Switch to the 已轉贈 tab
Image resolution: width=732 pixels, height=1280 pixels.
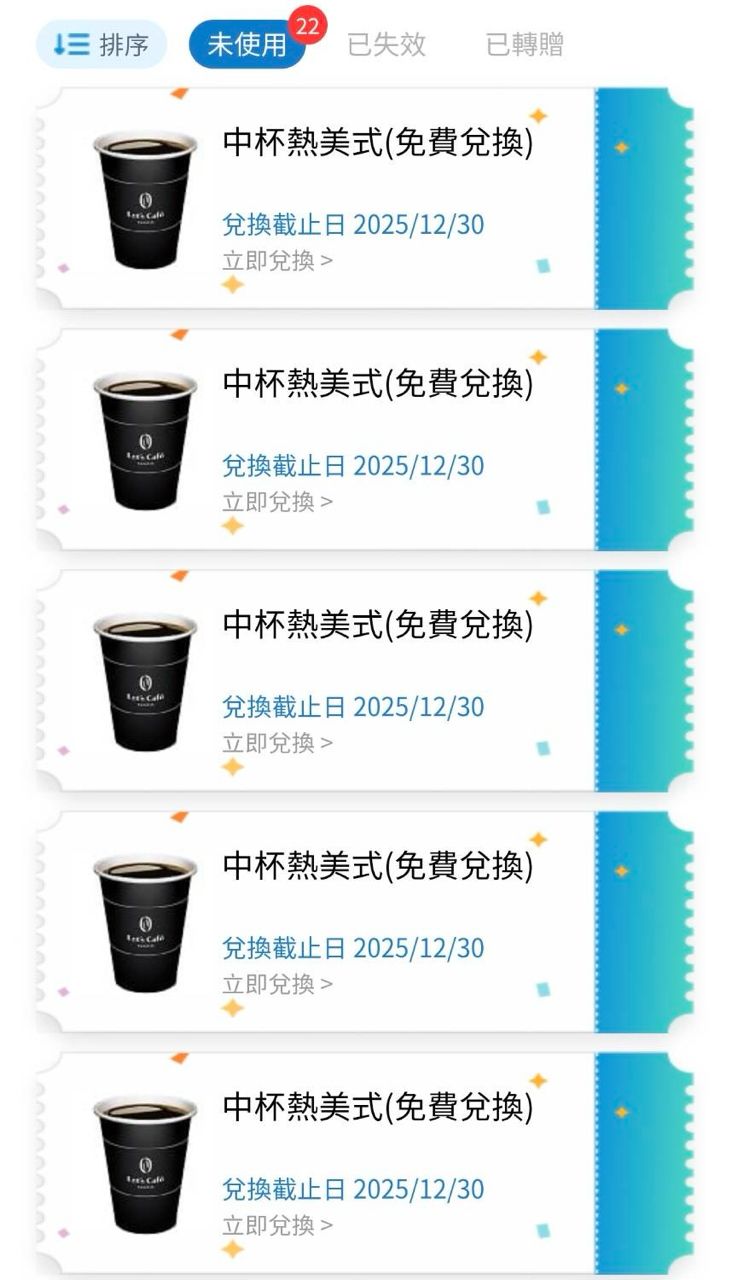tap(524, 45)
